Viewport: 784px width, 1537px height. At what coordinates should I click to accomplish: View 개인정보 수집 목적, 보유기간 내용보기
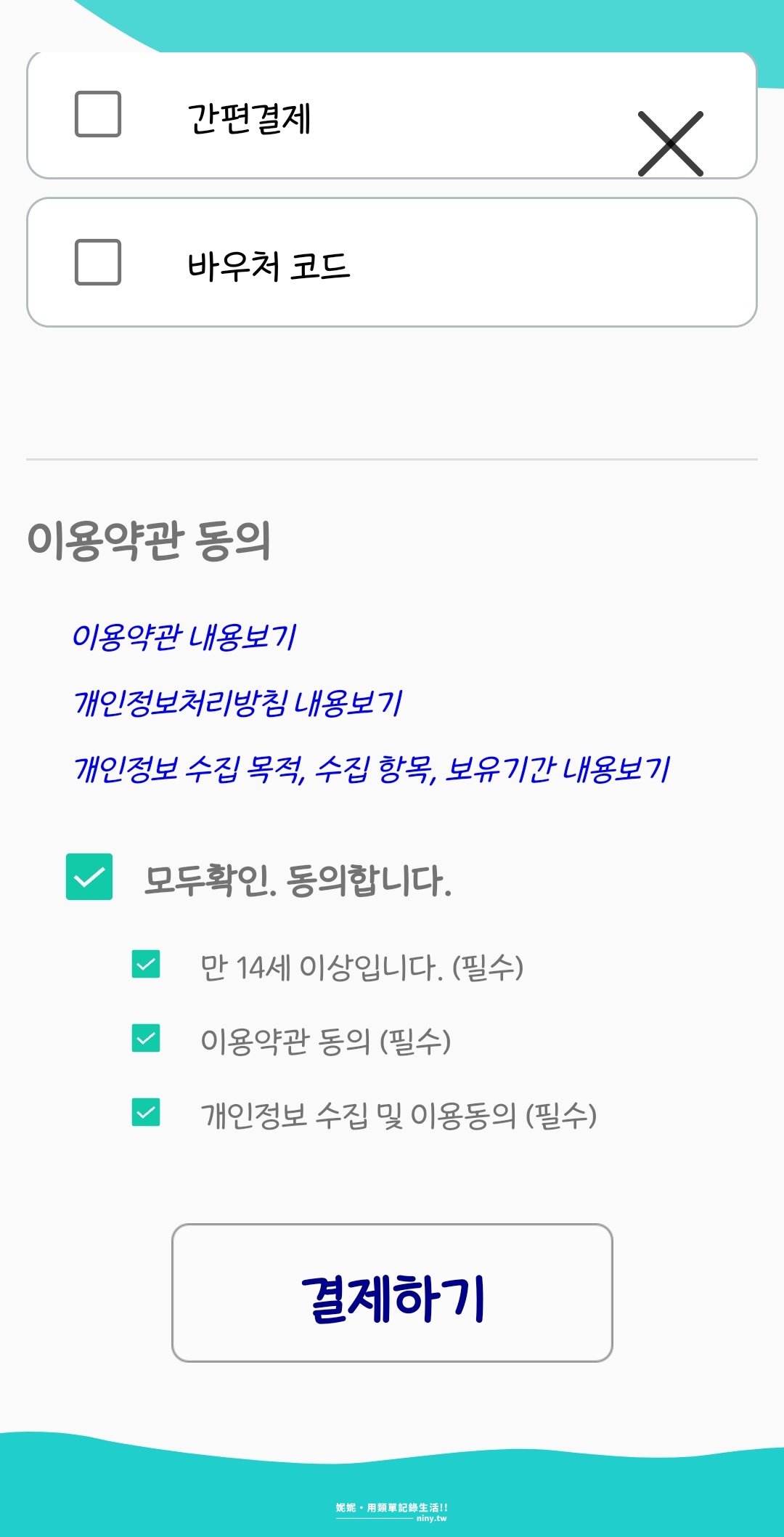371,769
